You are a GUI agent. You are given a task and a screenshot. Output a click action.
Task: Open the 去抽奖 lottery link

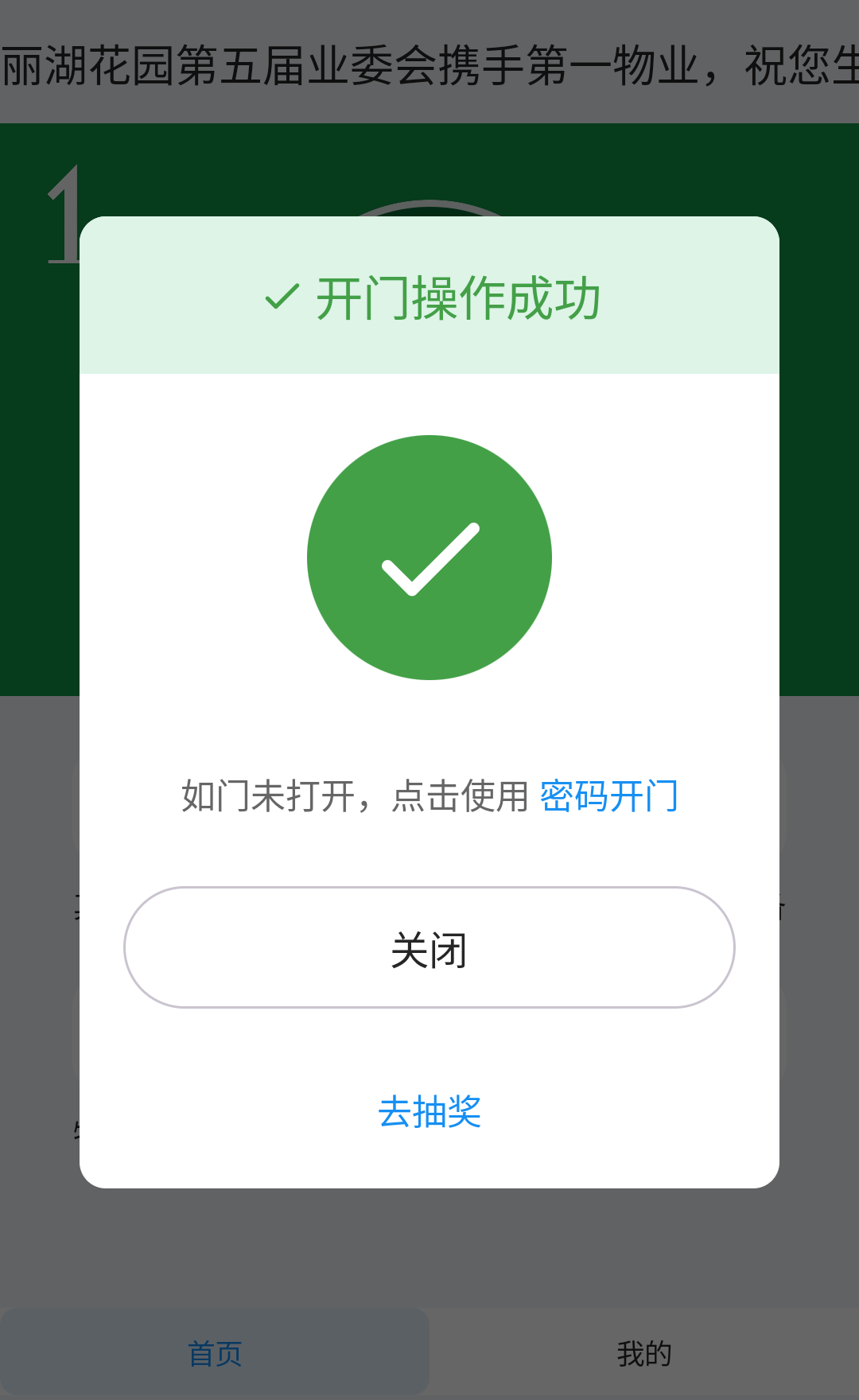[x=429, y=1111]
